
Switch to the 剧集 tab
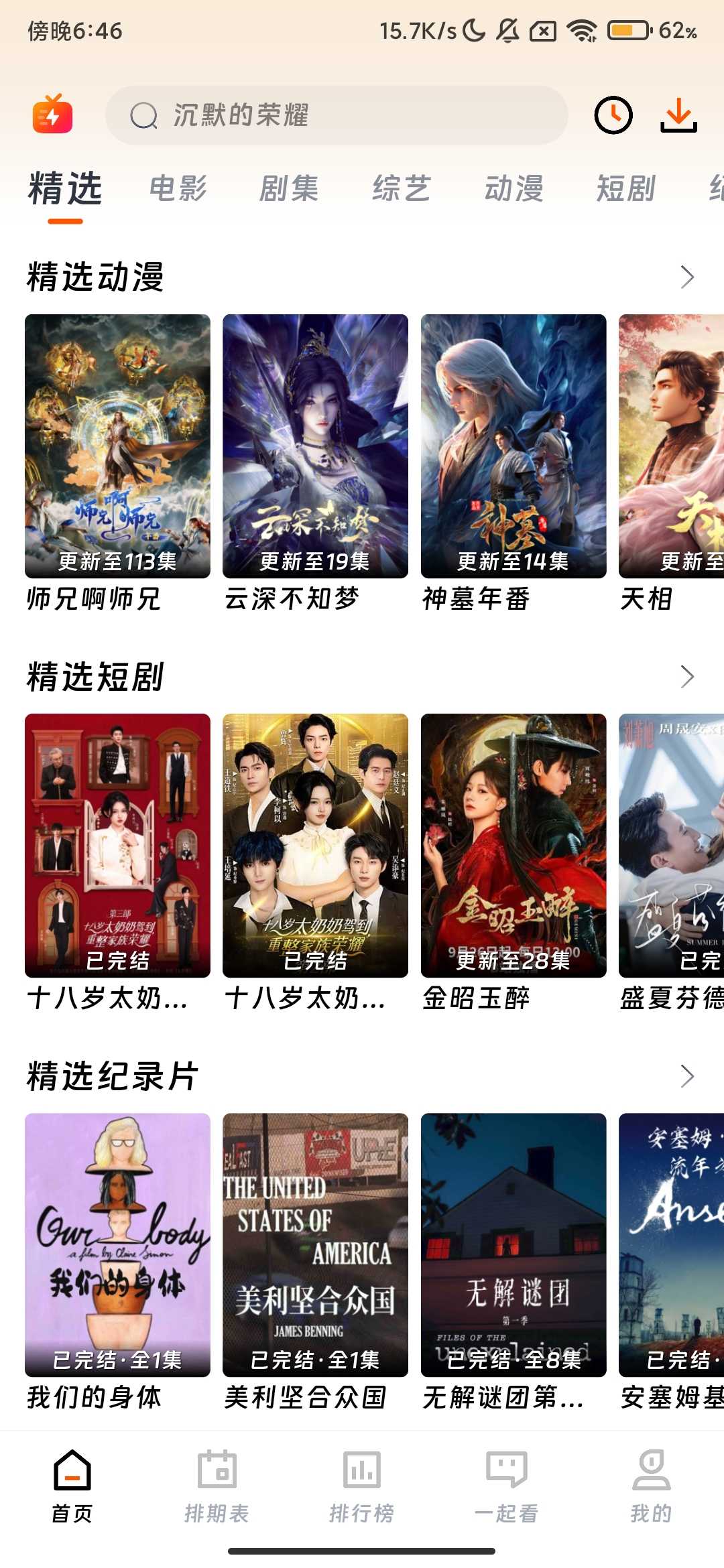click(289, 188)
